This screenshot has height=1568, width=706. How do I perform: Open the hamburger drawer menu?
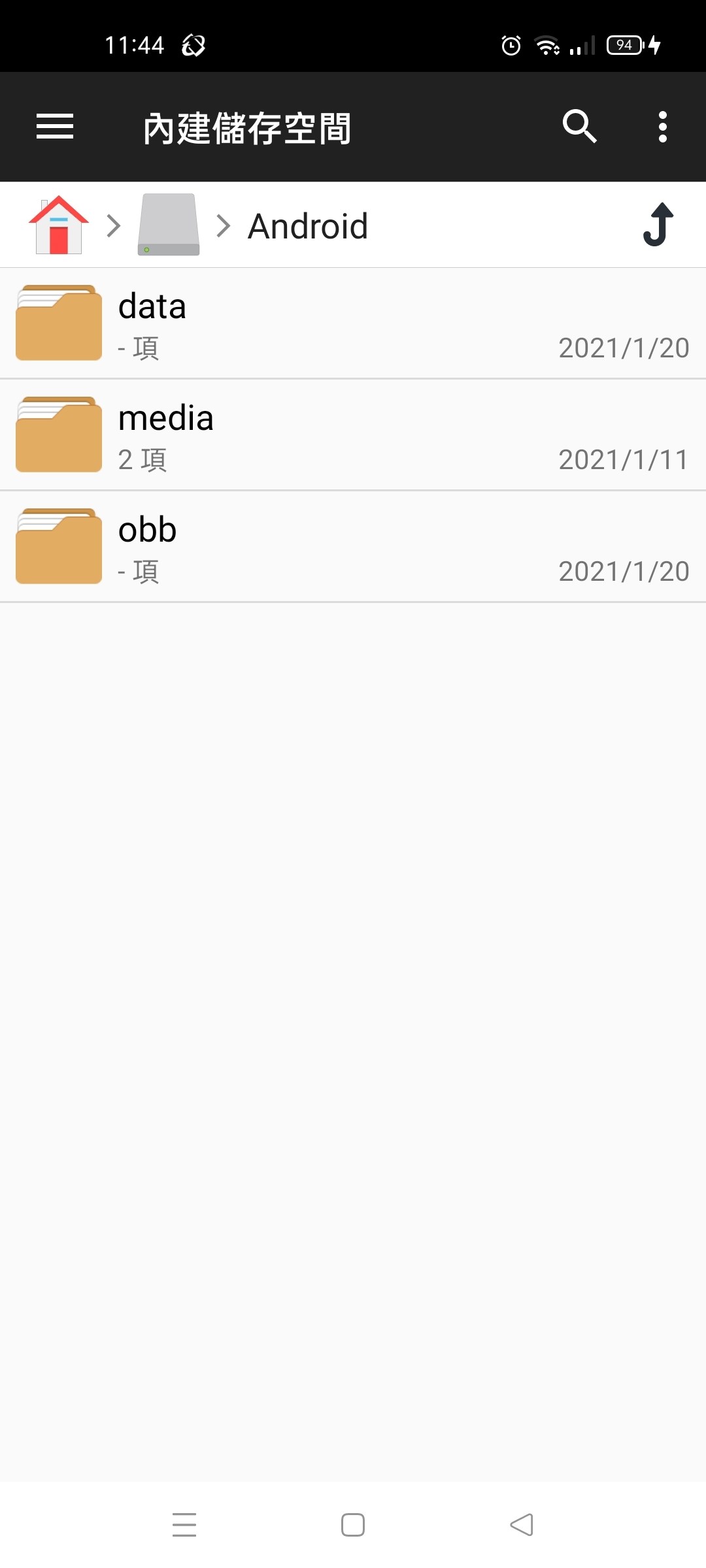point(55,126)
